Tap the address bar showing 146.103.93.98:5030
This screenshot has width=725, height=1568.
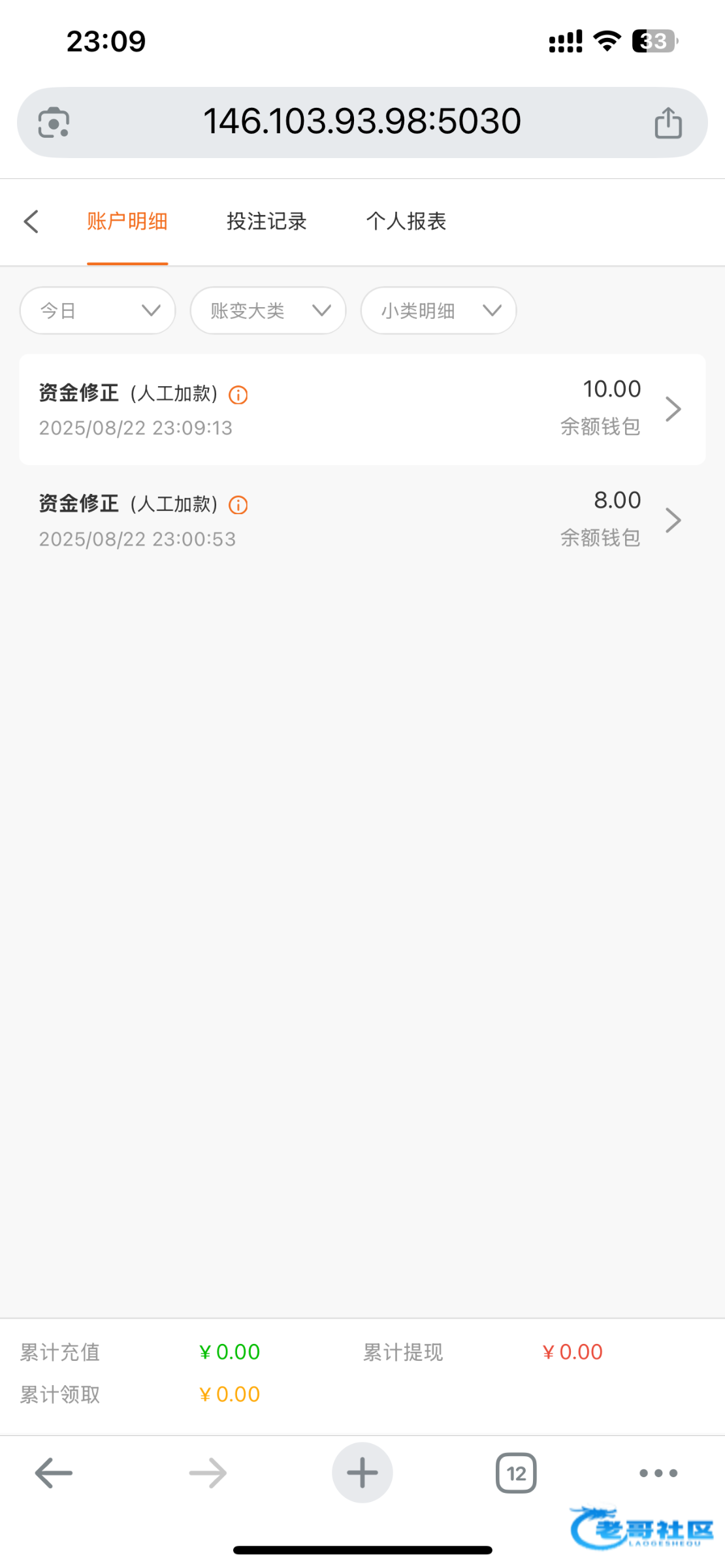click(x=362, y=122)
